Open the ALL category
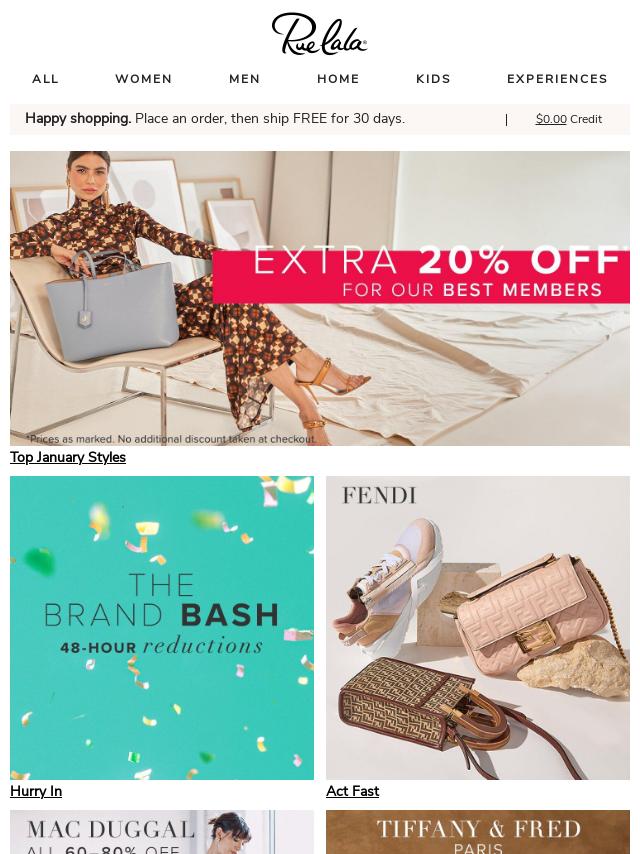Screen dimensions: 640x854 coord(45,79)
